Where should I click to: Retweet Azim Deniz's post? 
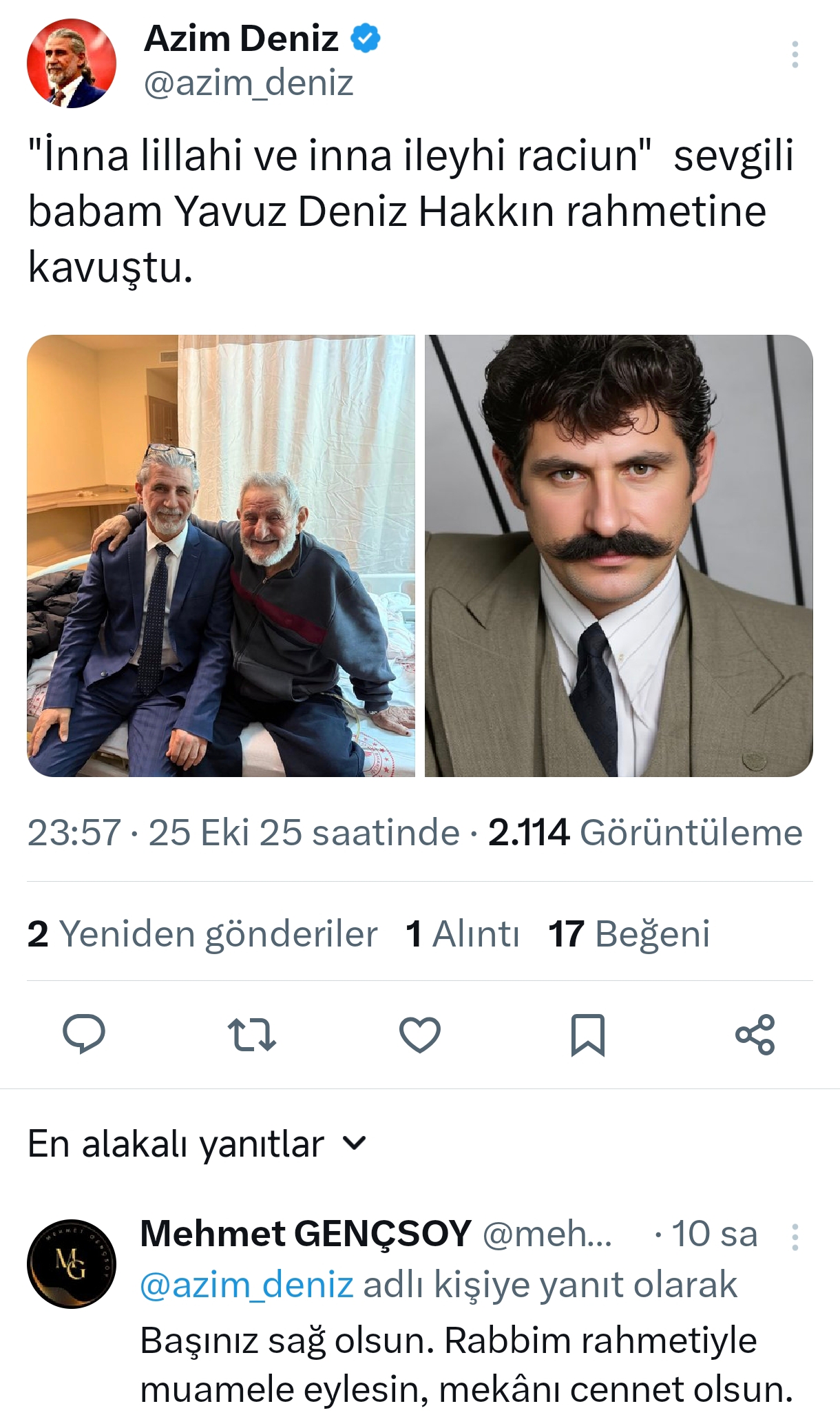coord(252,1034)
